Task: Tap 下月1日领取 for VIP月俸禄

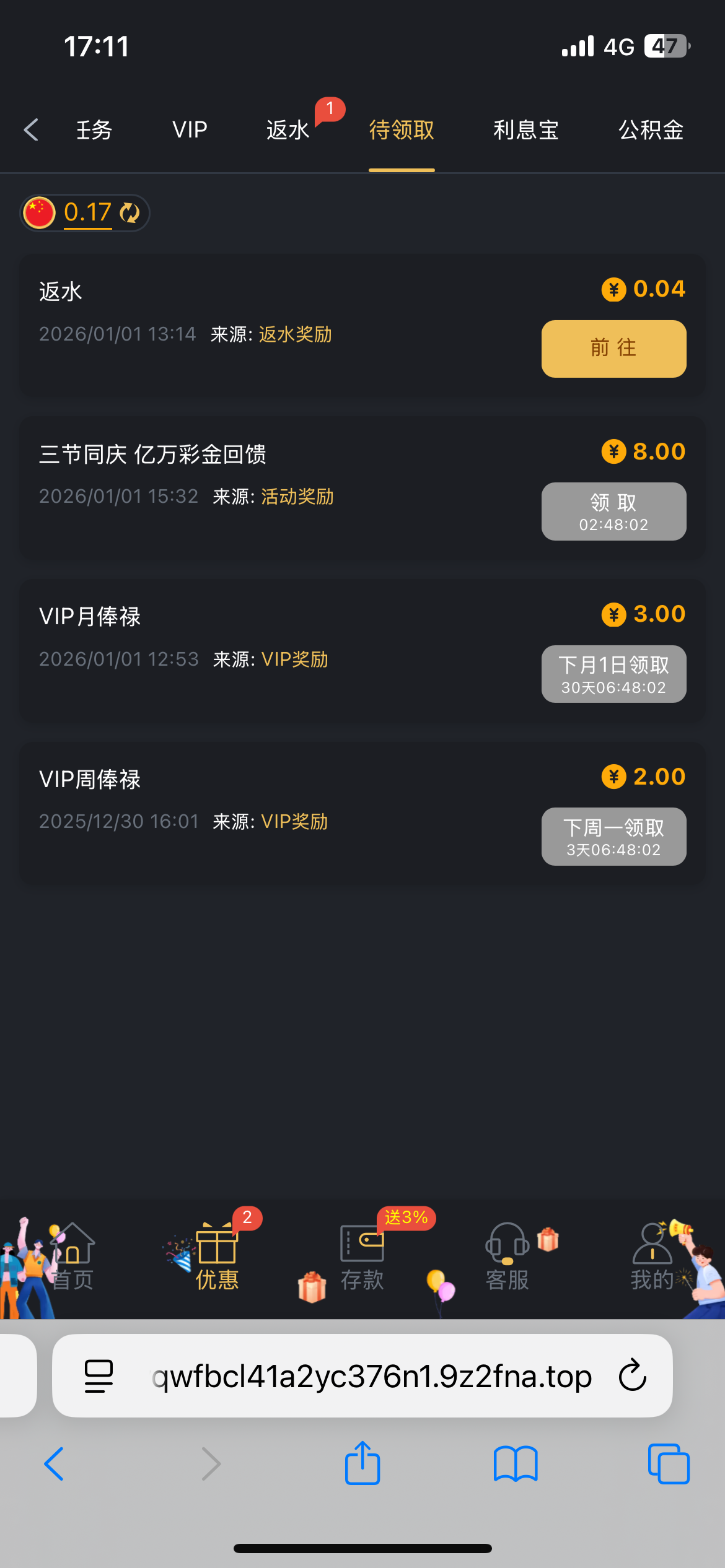Action: pos(613,674)
